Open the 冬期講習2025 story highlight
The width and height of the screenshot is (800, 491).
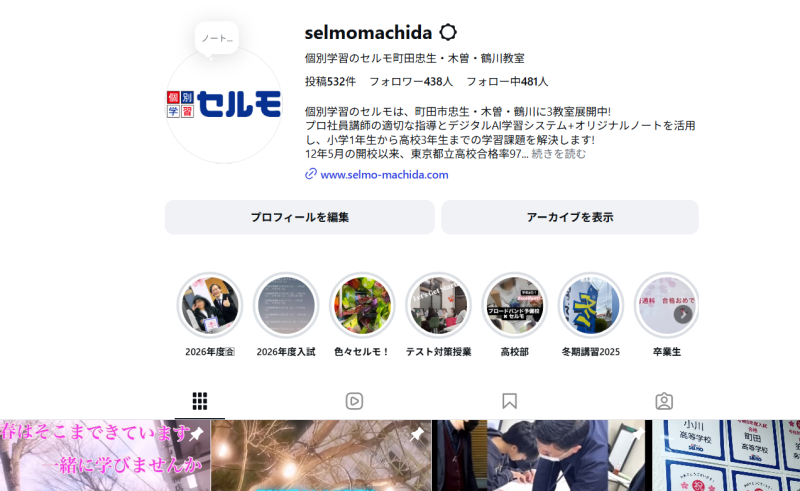coord(590,306)
